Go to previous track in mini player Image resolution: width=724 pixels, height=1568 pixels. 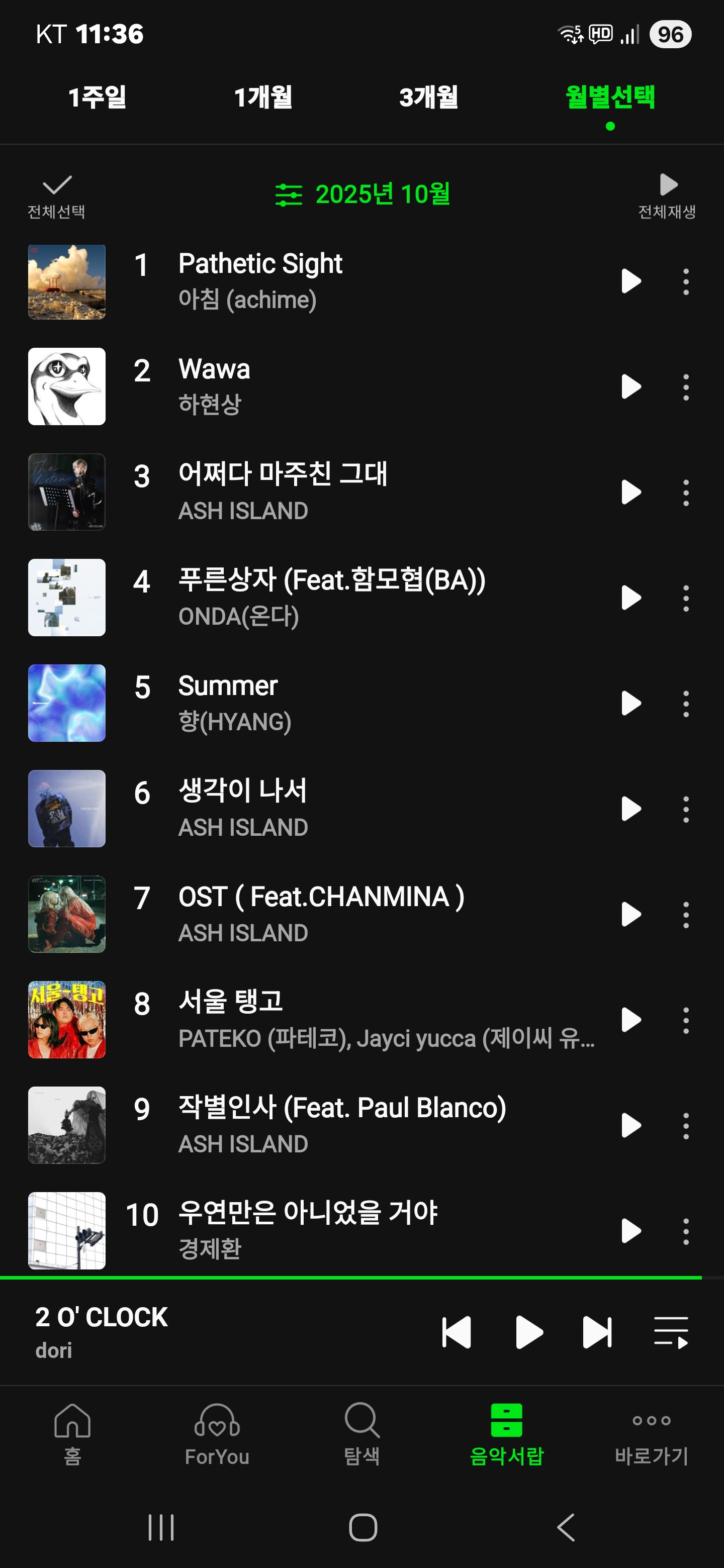pos(457,1332)
